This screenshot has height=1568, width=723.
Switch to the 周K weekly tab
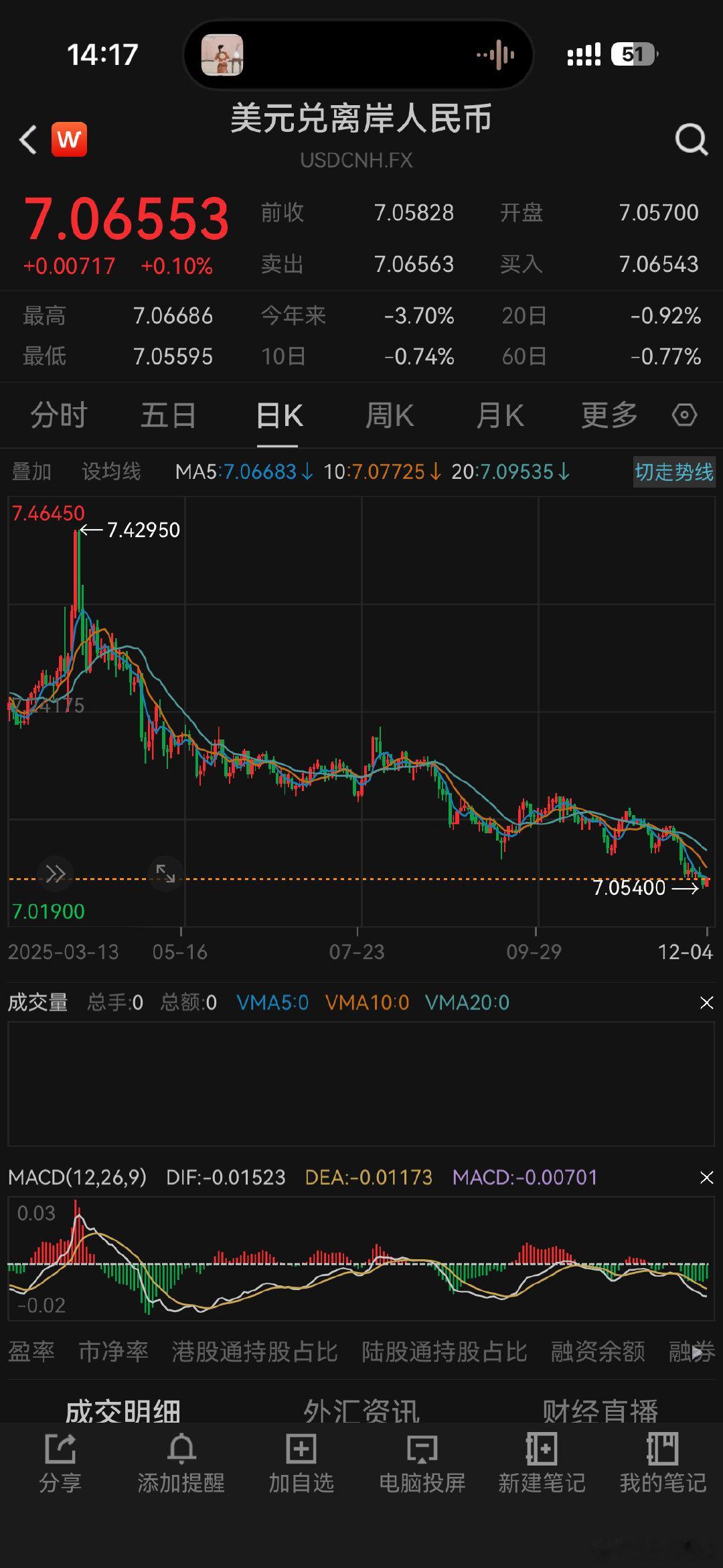coord(390,415)
